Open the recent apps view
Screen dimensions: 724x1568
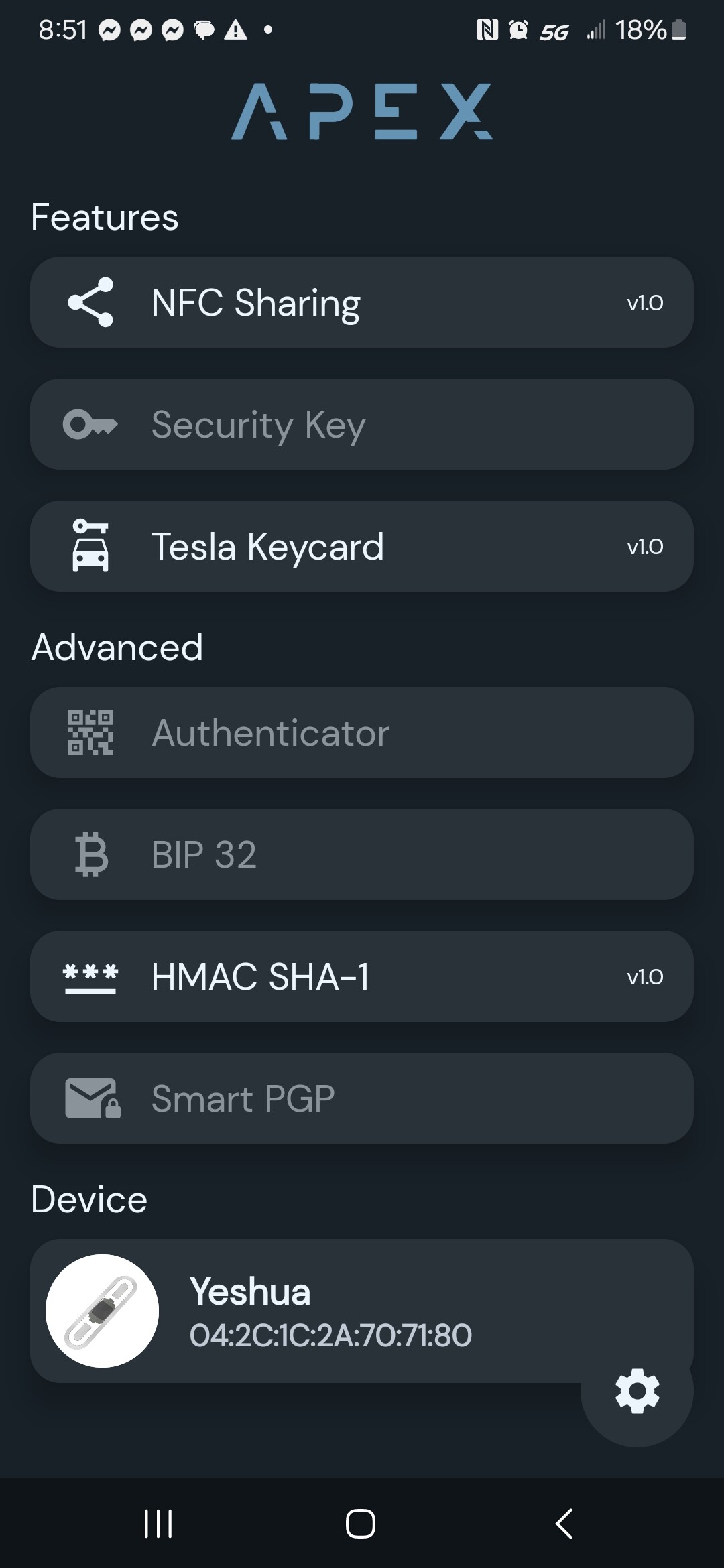pos(159,1524)
